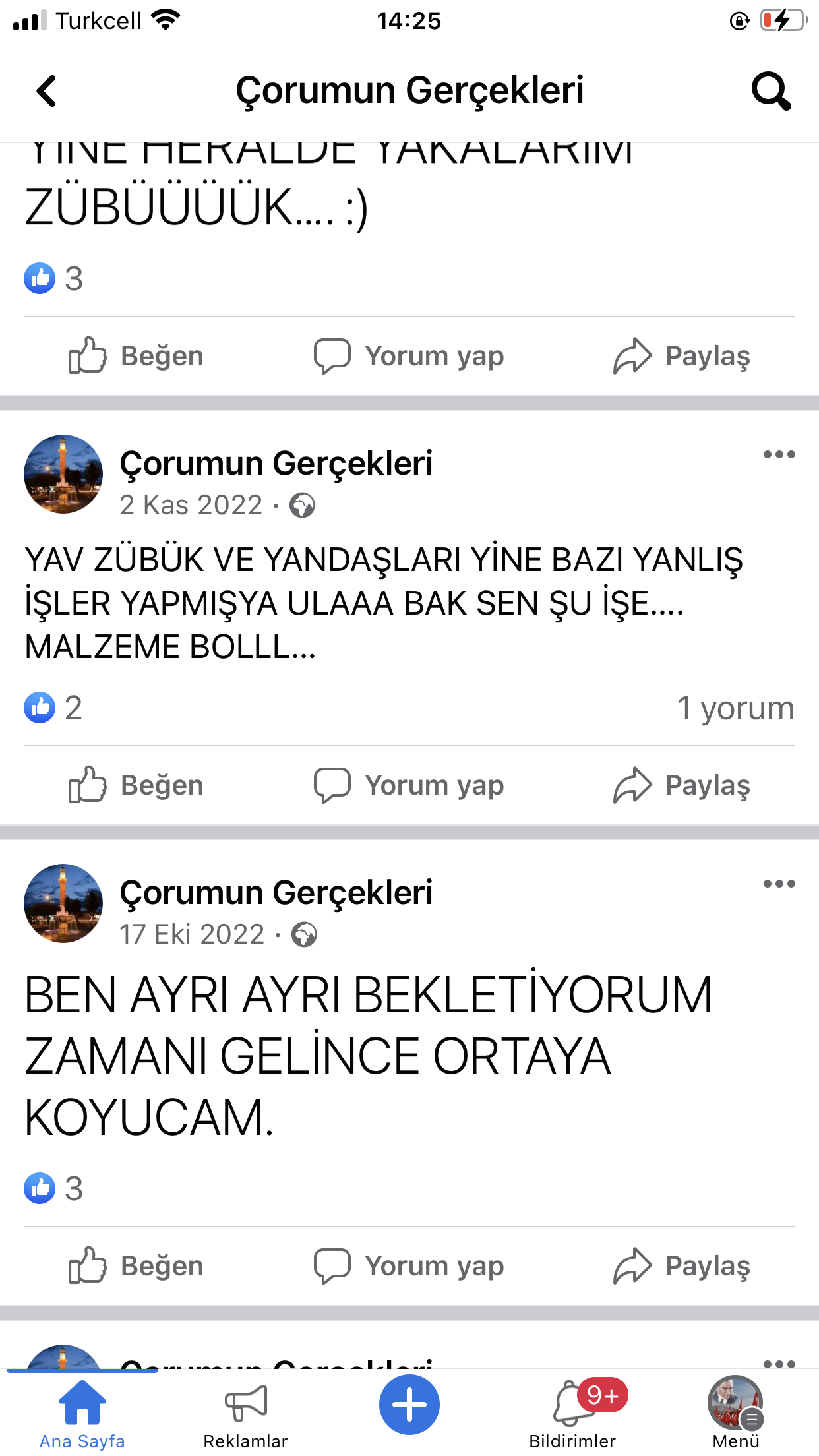The height and width of the screenshot is (1456, 819).
Task: Like the ZÜBÜÜÜÜK post
Action: [x=136, y=356]
